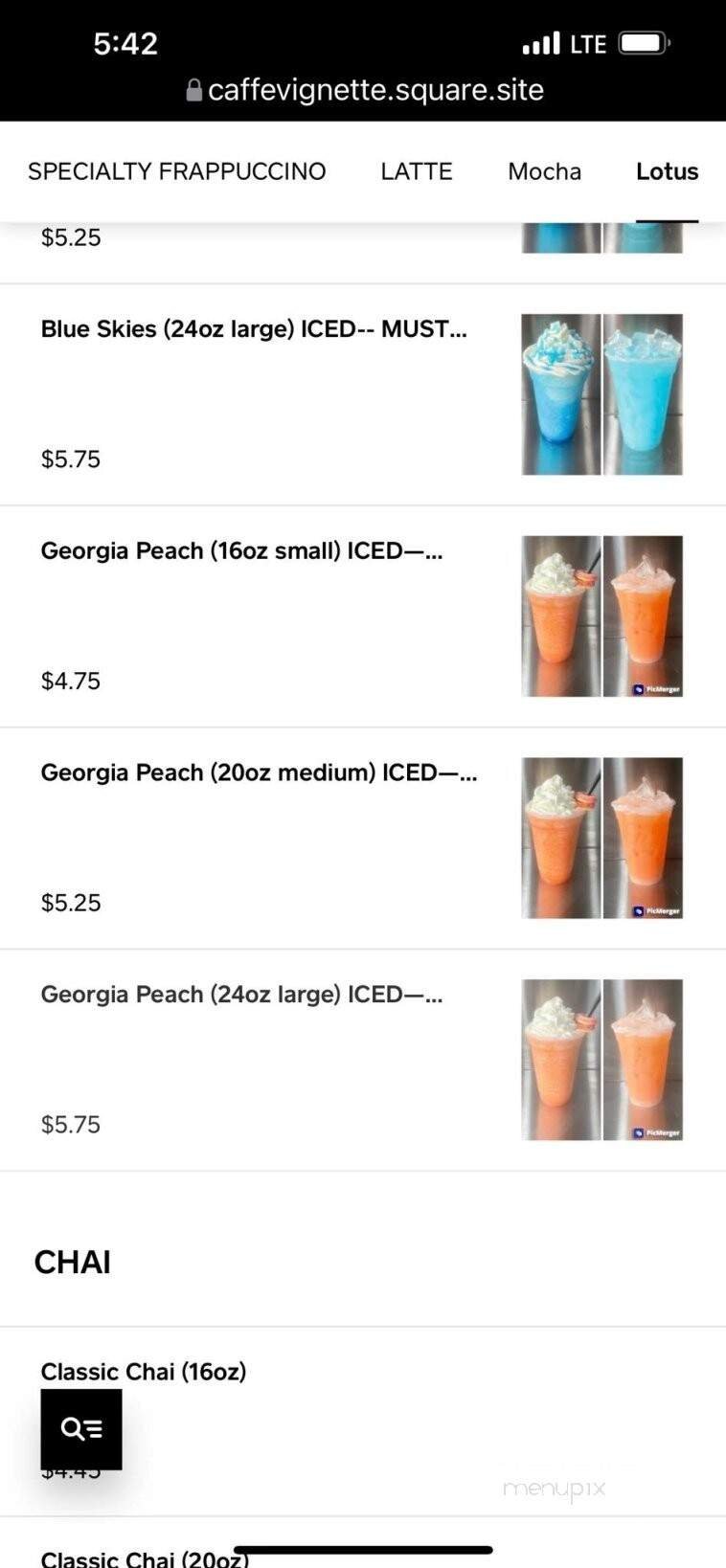
Task: Open Blue Skies (24oz large) ICED item
Action: coord(254,329)
